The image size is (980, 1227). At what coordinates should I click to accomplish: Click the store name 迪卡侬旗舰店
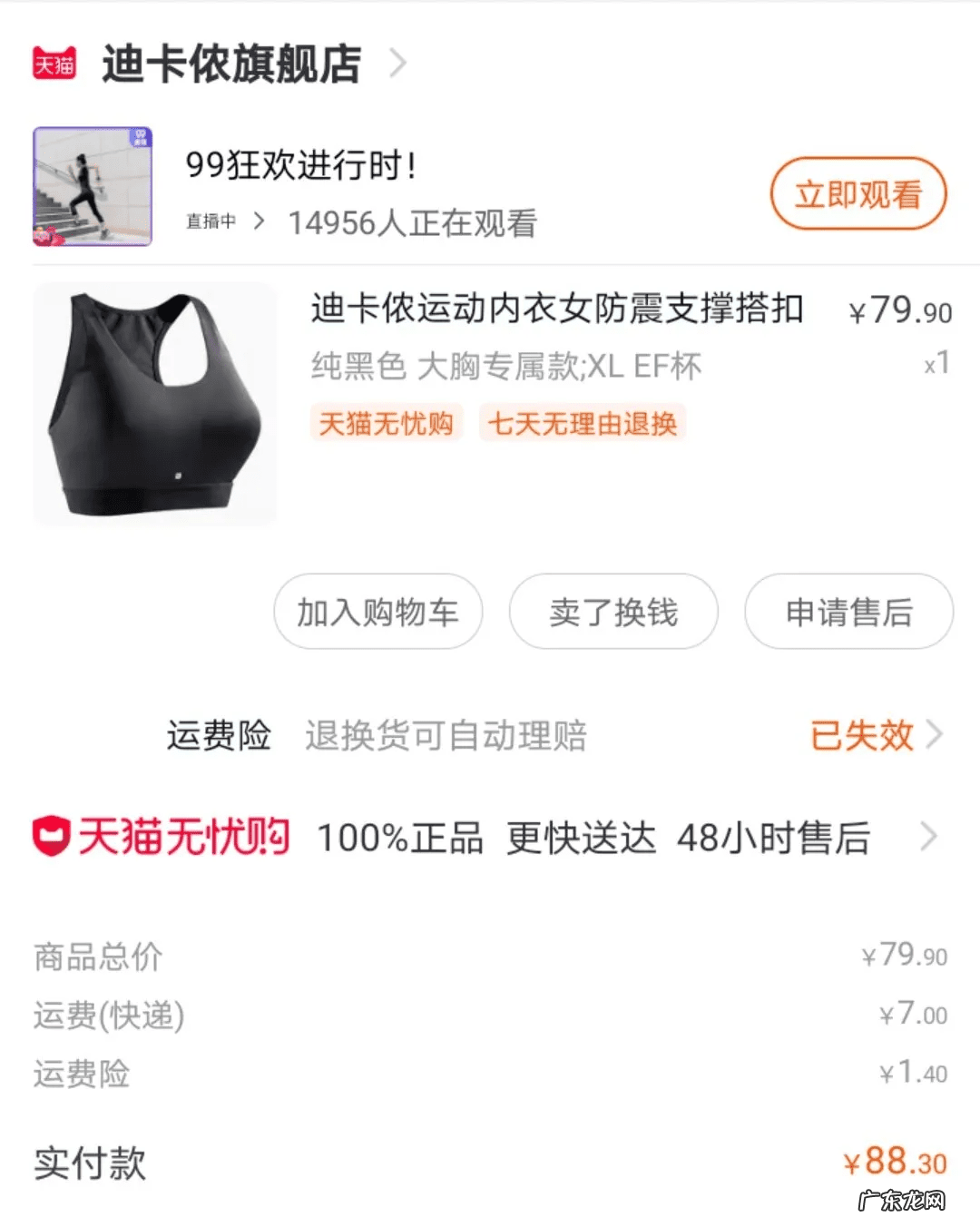click(x=231, y=64)
